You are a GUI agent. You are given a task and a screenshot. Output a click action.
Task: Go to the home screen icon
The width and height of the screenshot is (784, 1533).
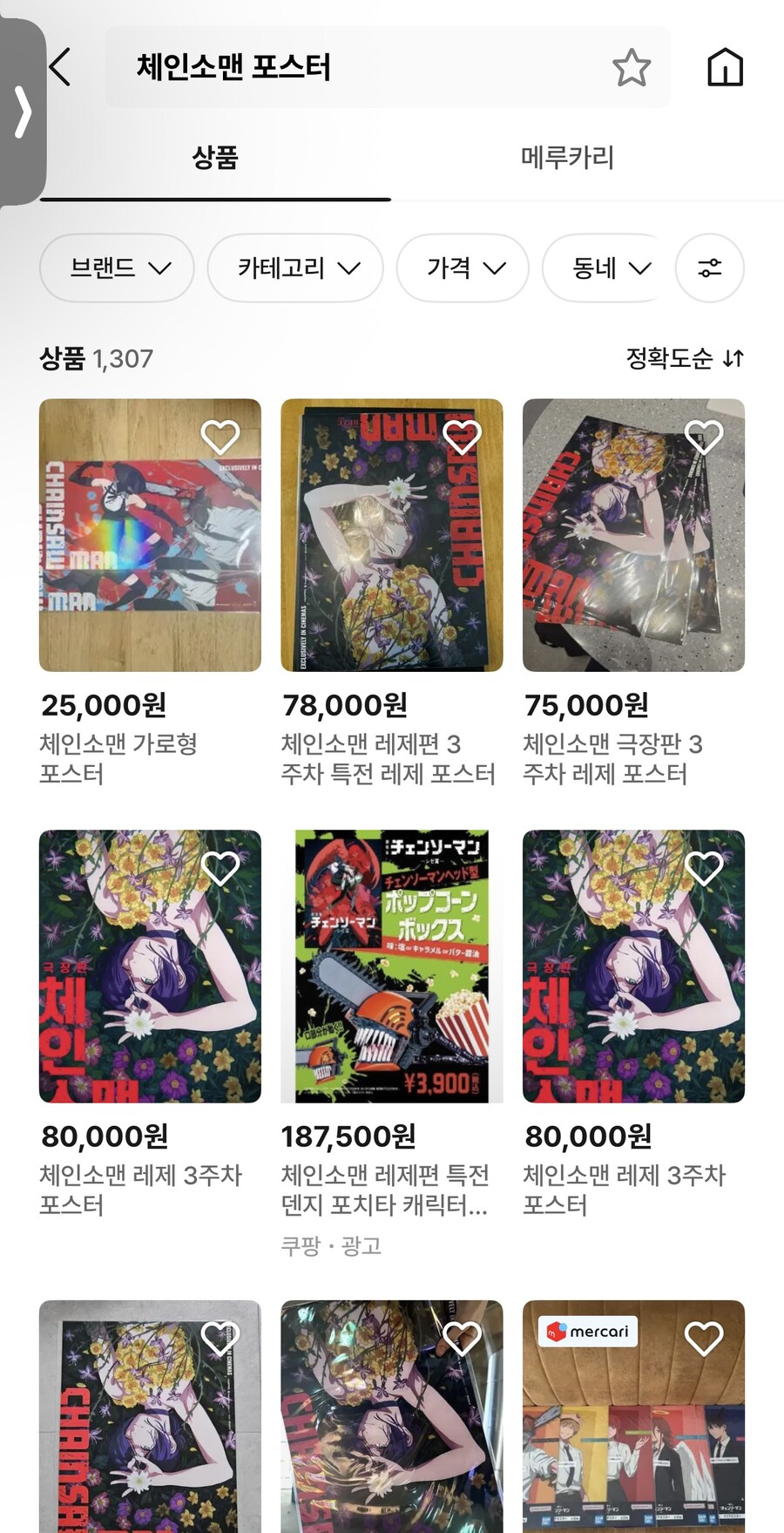[725, 67]
